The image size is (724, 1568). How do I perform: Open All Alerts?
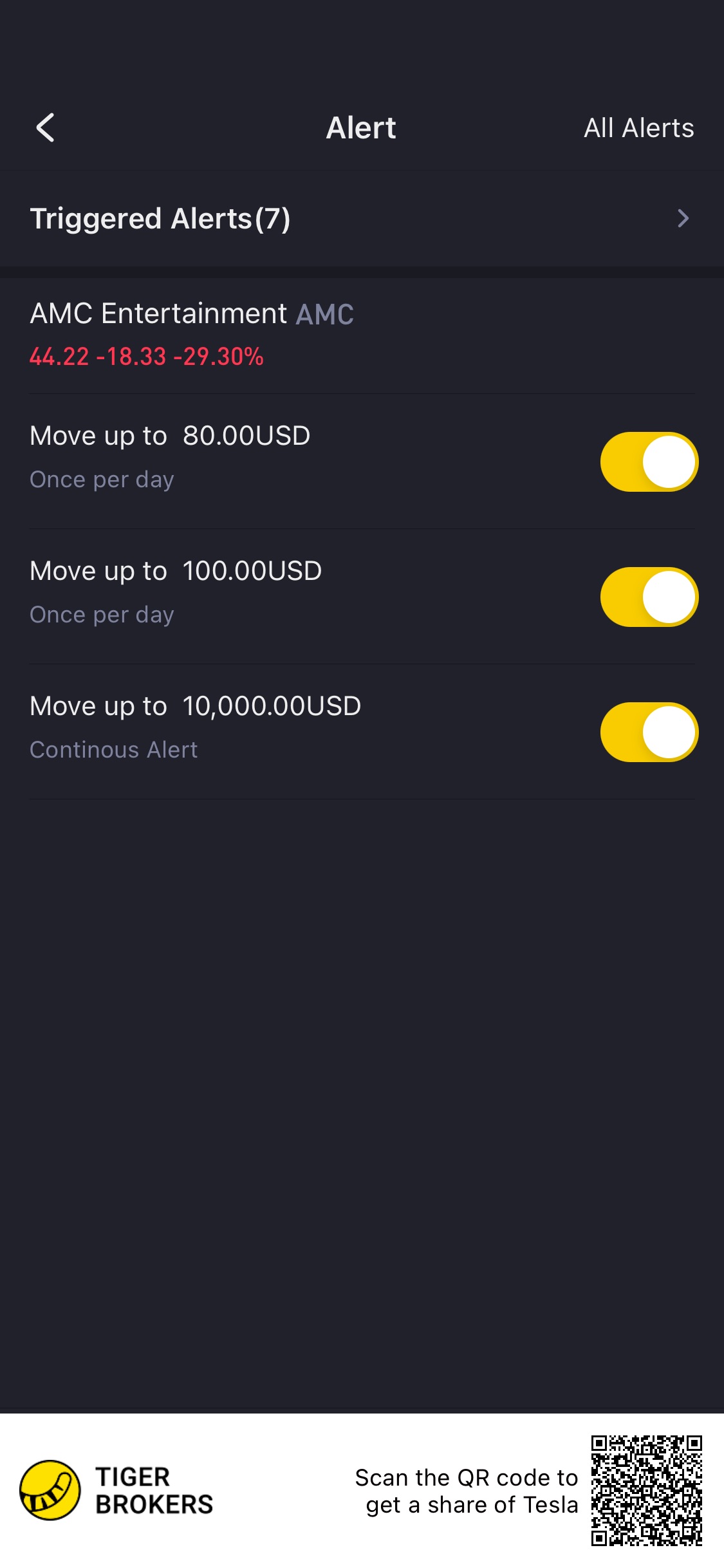pyautogui.click(x=638, y=128)
